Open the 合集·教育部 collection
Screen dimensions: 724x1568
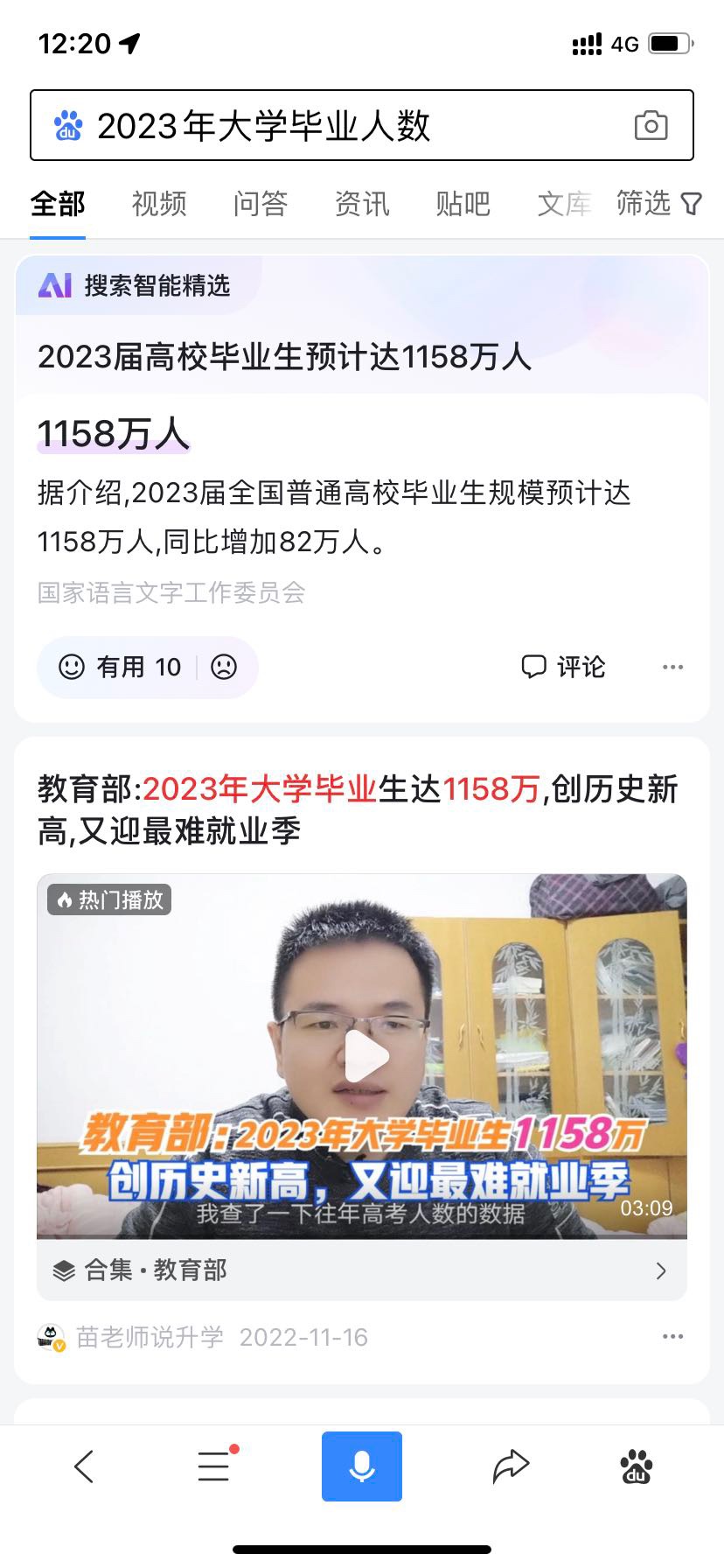point(362,1270)
